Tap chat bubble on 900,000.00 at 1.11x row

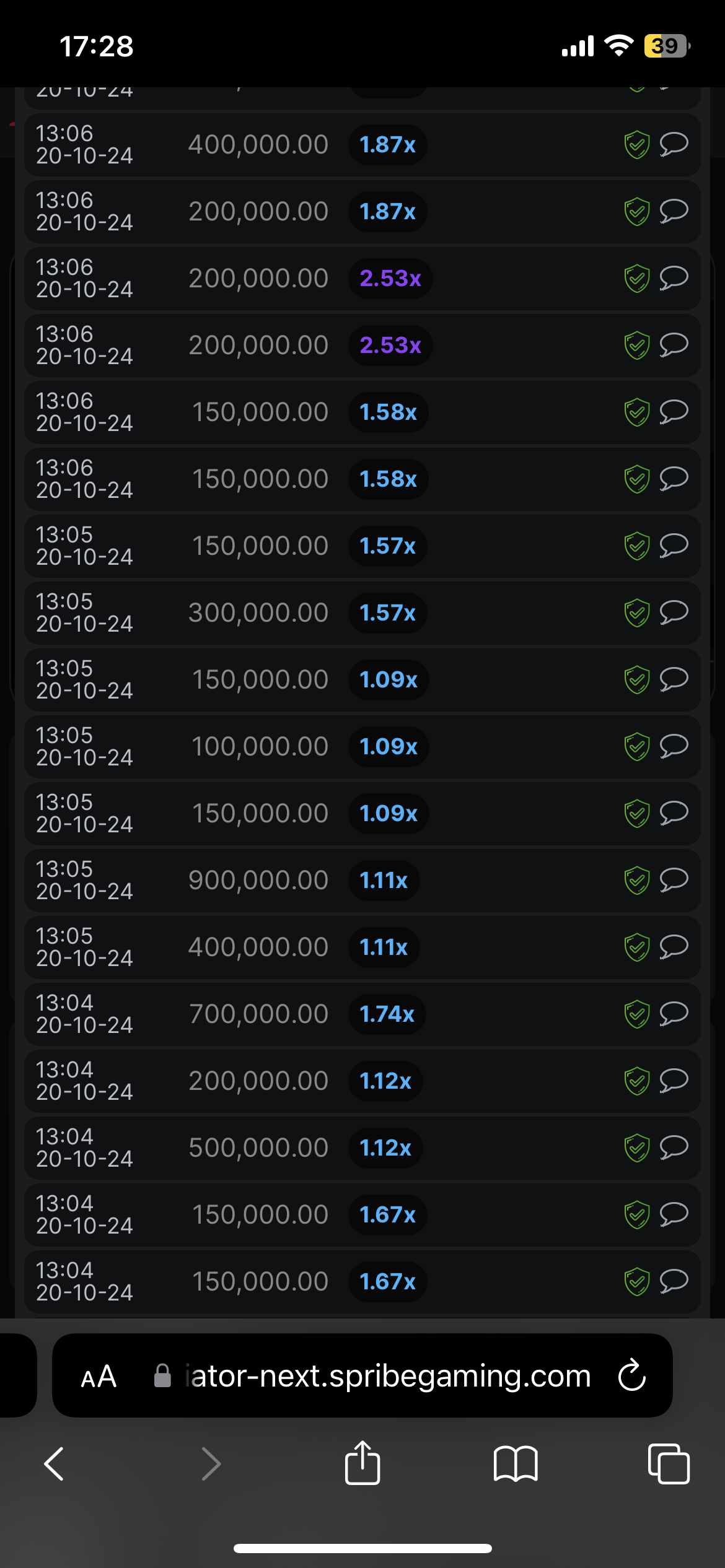point(674,881)
